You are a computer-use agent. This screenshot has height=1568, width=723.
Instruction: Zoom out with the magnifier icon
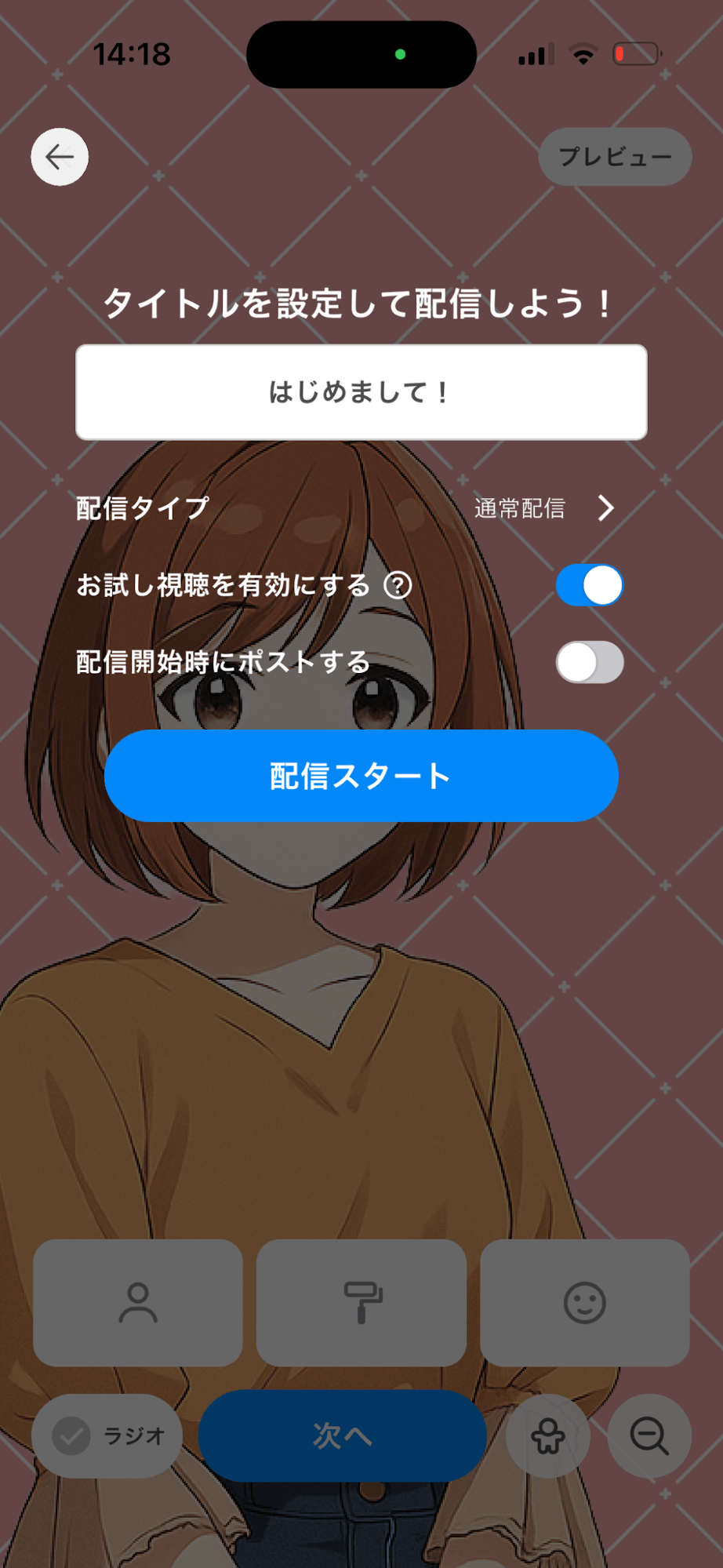click(649, 1436)
